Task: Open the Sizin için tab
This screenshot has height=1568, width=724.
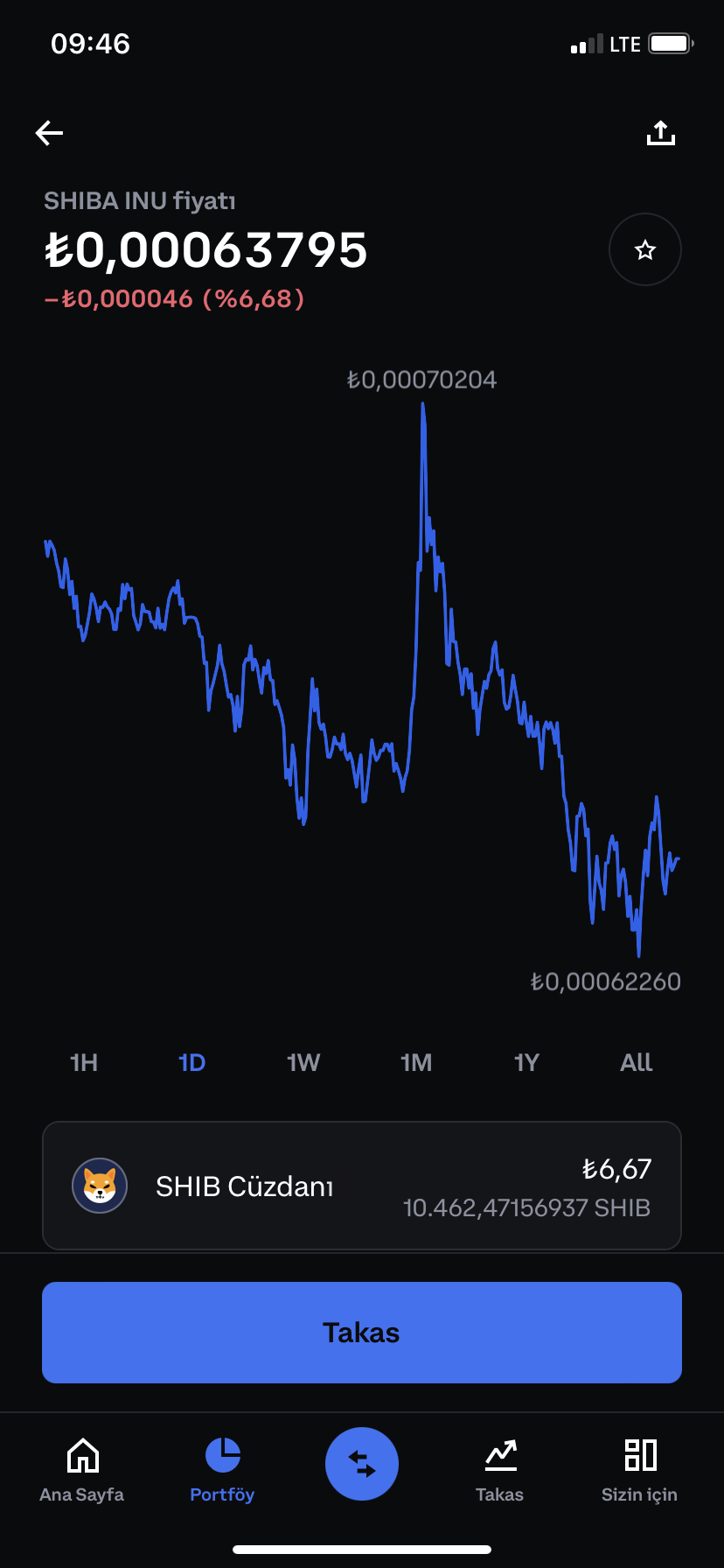Action: [640, 1470]
